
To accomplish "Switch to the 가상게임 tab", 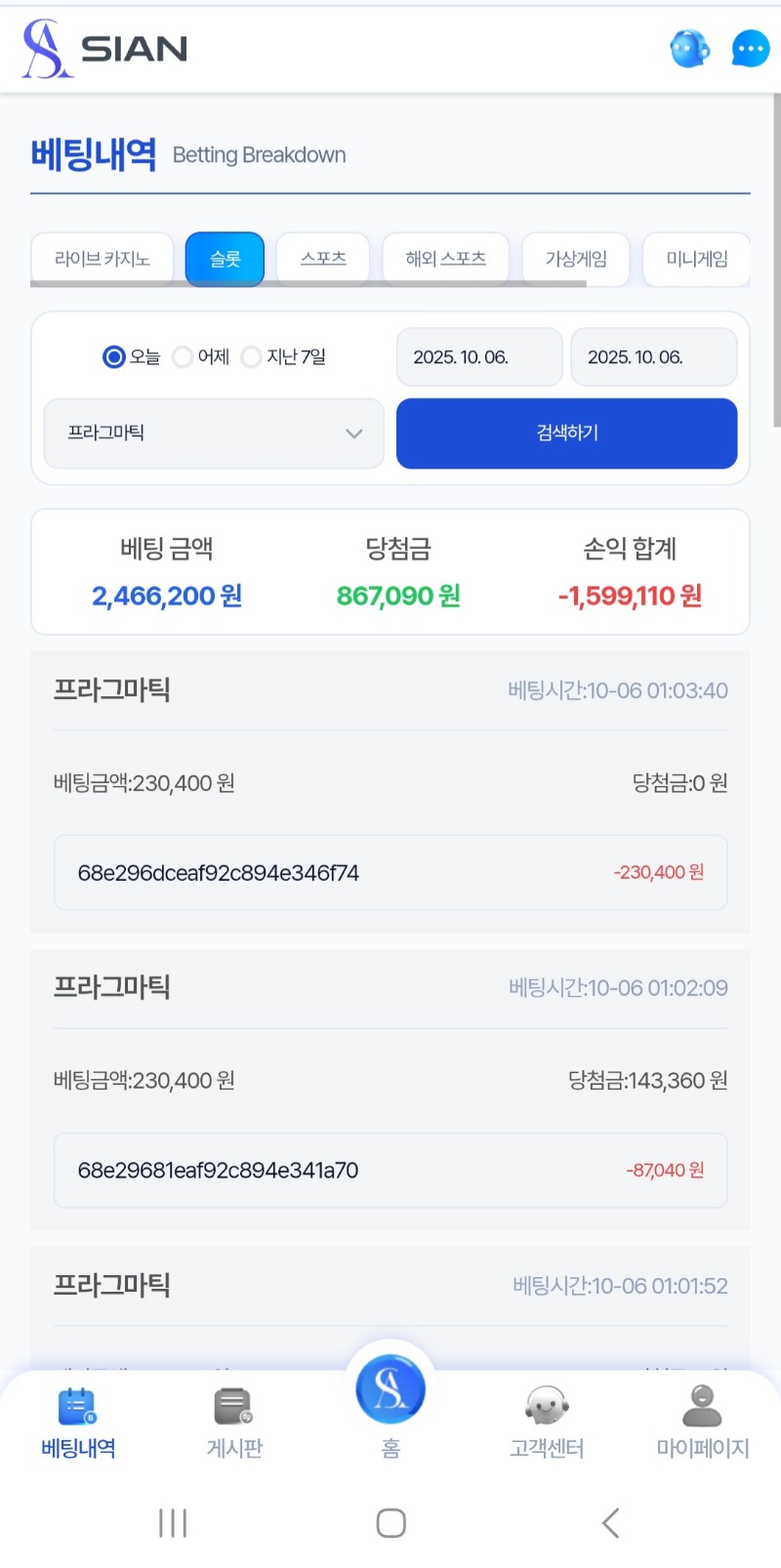I will coord(576,259).
